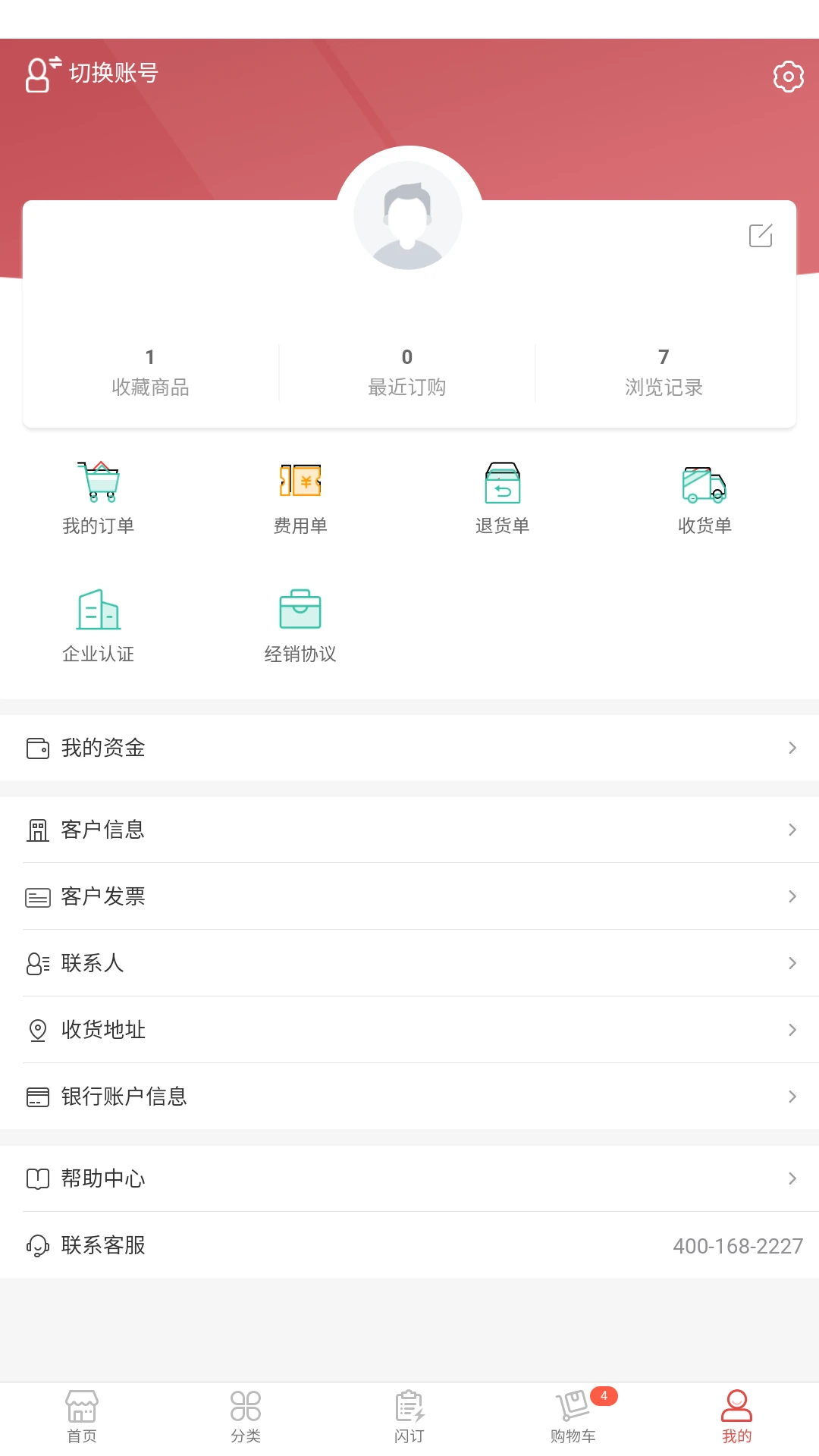The height and width of the screenshot is (1456, 819).
Task: Switch to the 分类 tab
Action: tap(245, 1415)
